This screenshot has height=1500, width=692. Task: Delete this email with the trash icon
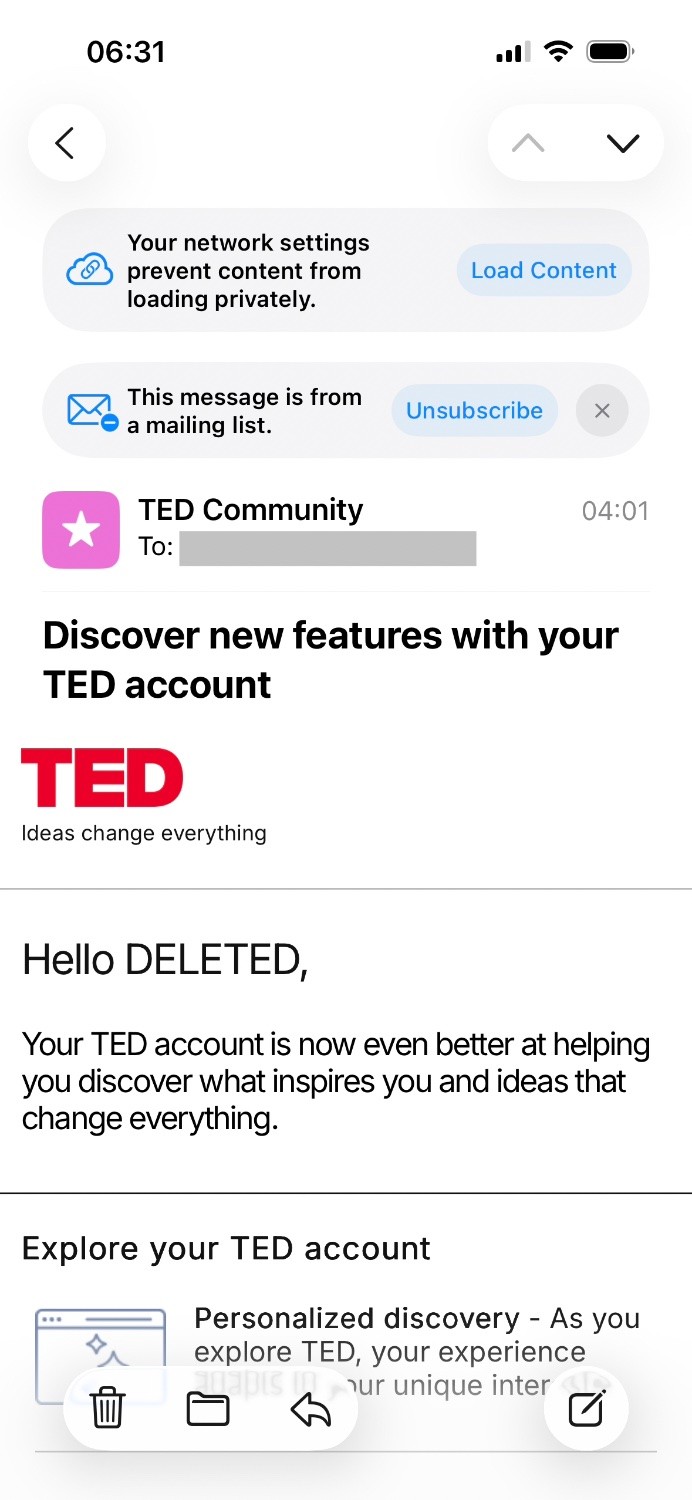107,1409
